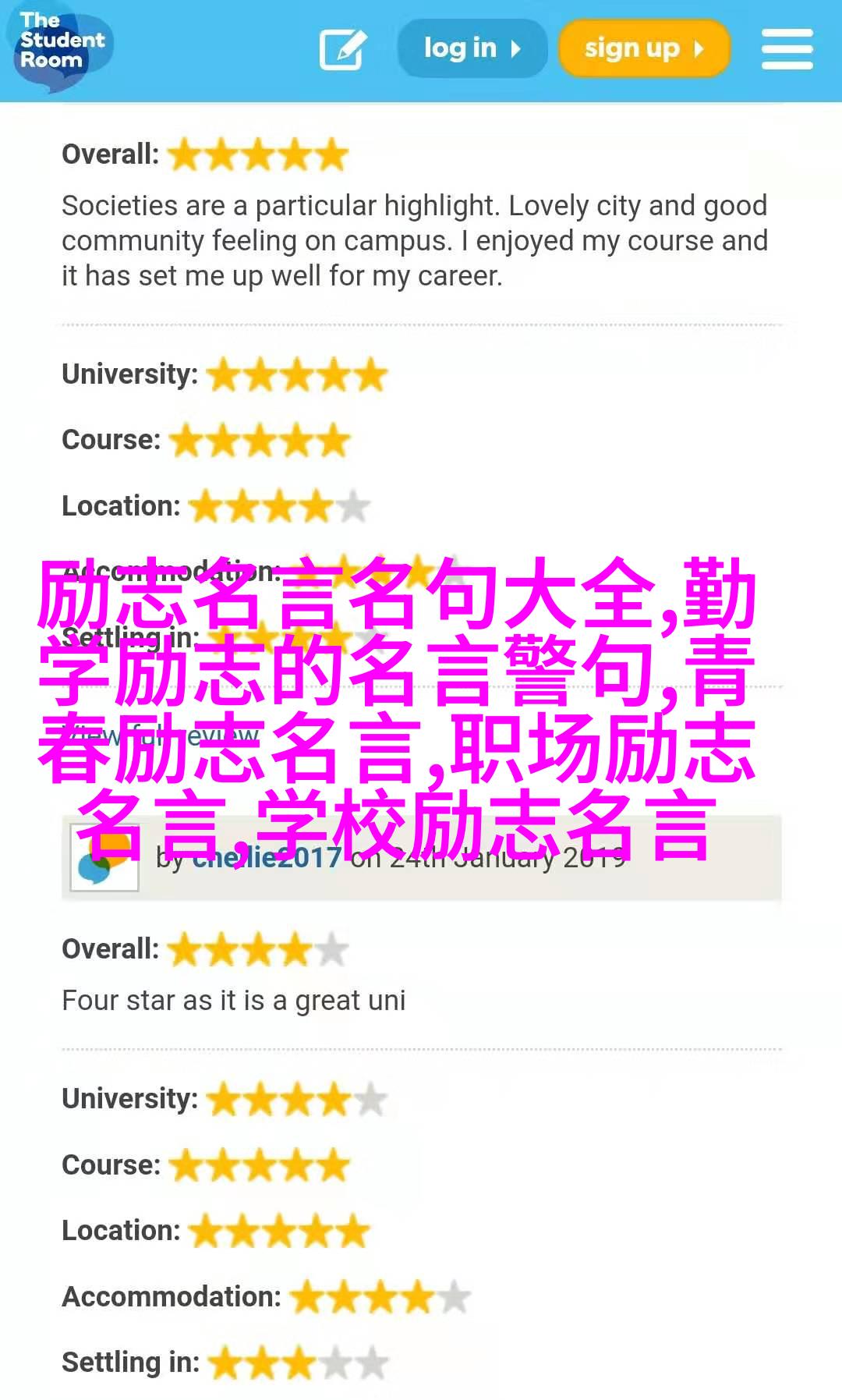The width and height of the screenshot is (842, 1400).
Task: Go to The Student Room home
Action: (x=61, y=44)
